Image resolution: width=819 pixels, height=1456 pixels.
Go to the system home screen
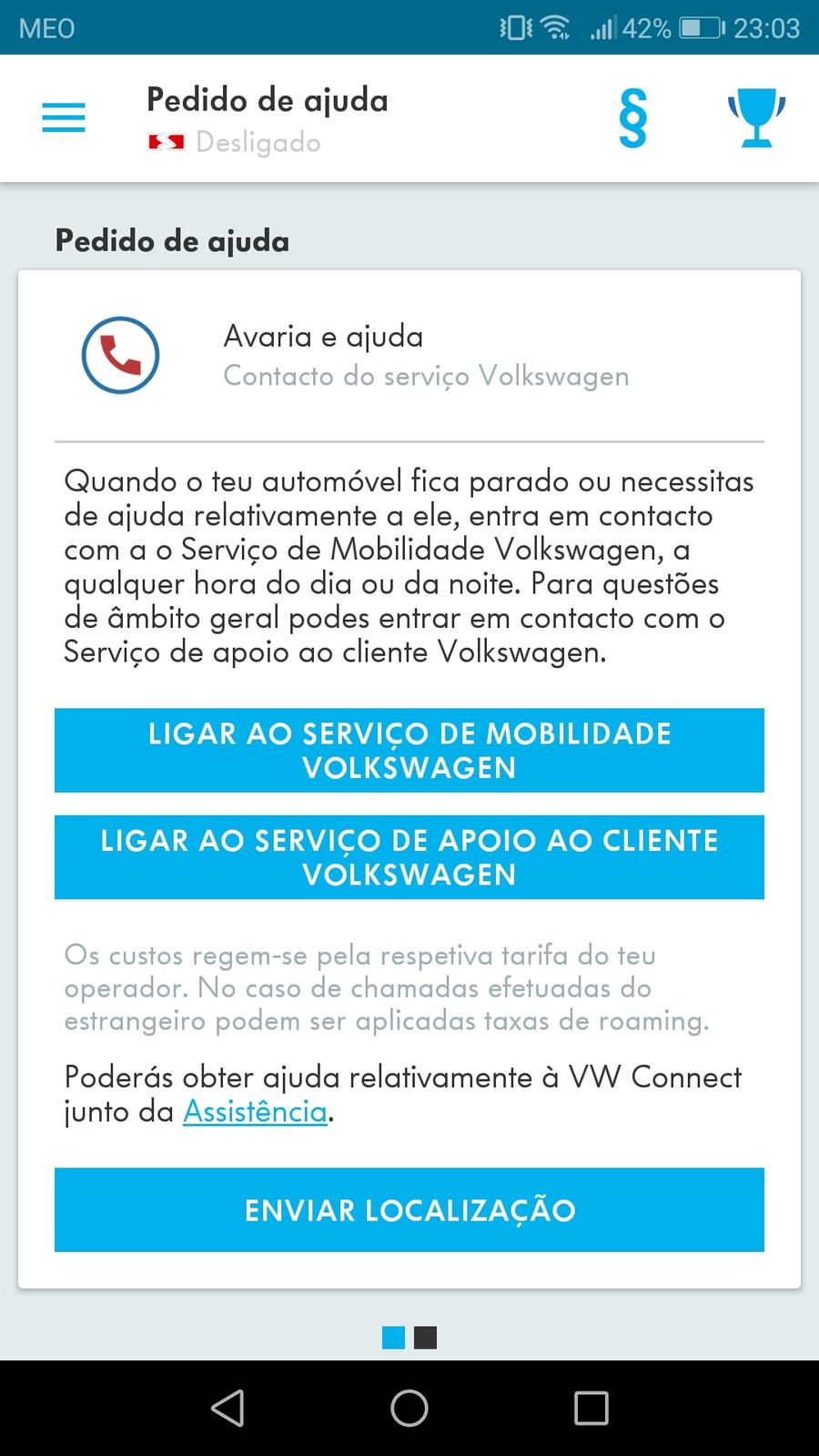coord(409,1408)
